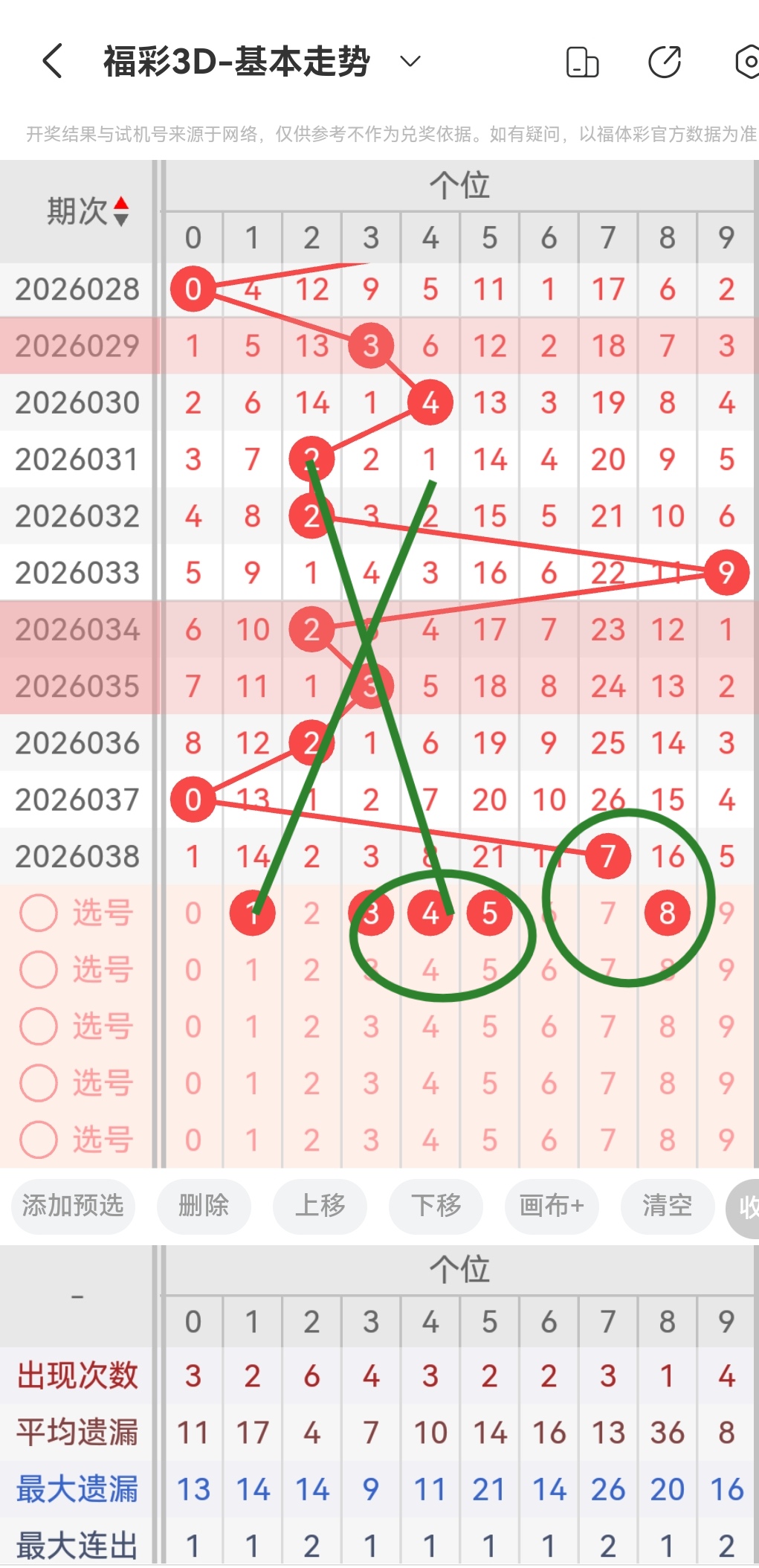Open the chart type dropdown next to 福彩3D-基本走势
The width and height of the screenshot is (759, 1568).
[409, 61]
